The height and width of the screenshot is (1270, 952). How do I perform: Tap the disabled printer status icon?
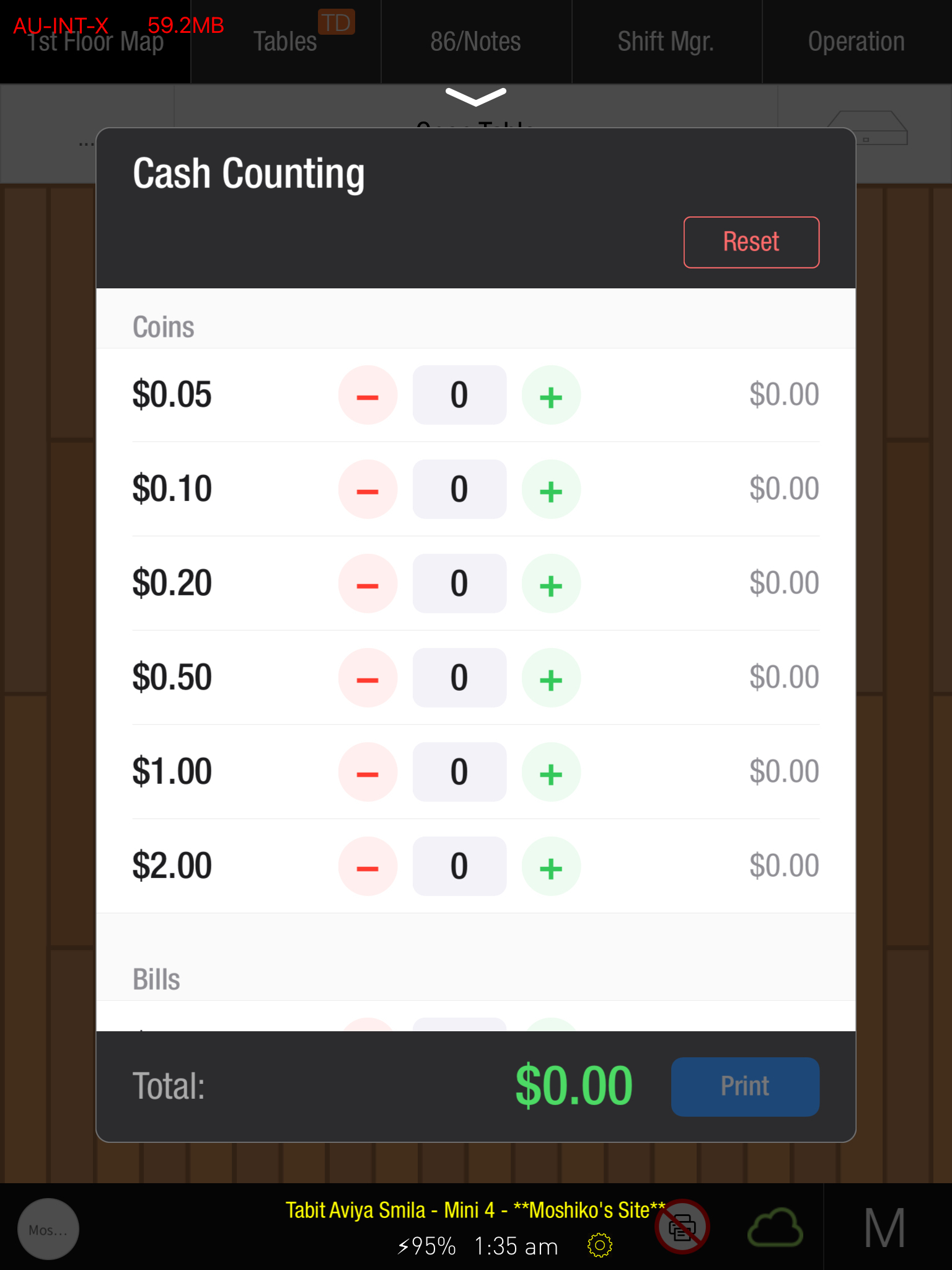coord(682,1227)
